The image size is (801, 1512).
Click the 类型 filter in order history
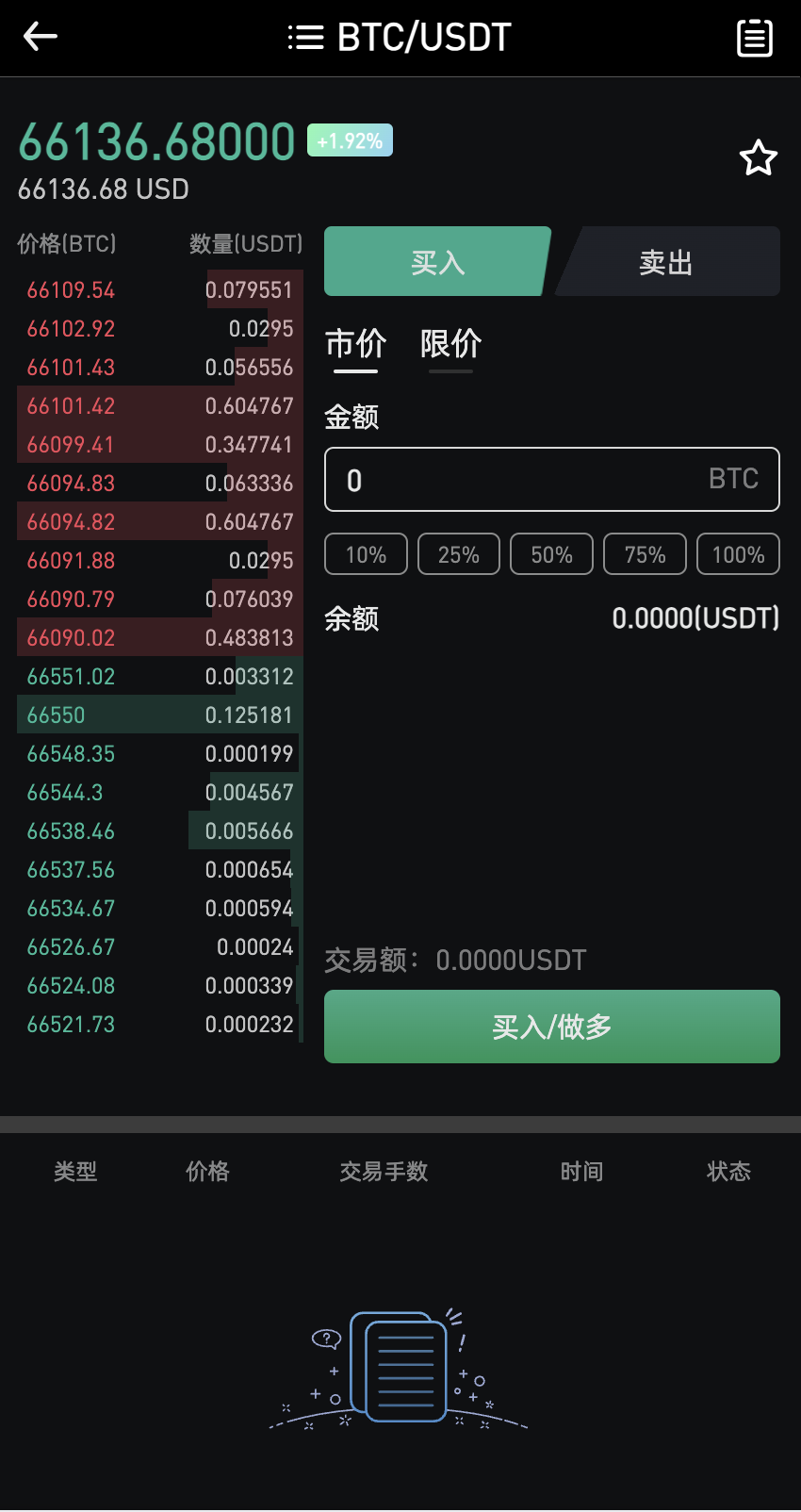point(74,1171)
